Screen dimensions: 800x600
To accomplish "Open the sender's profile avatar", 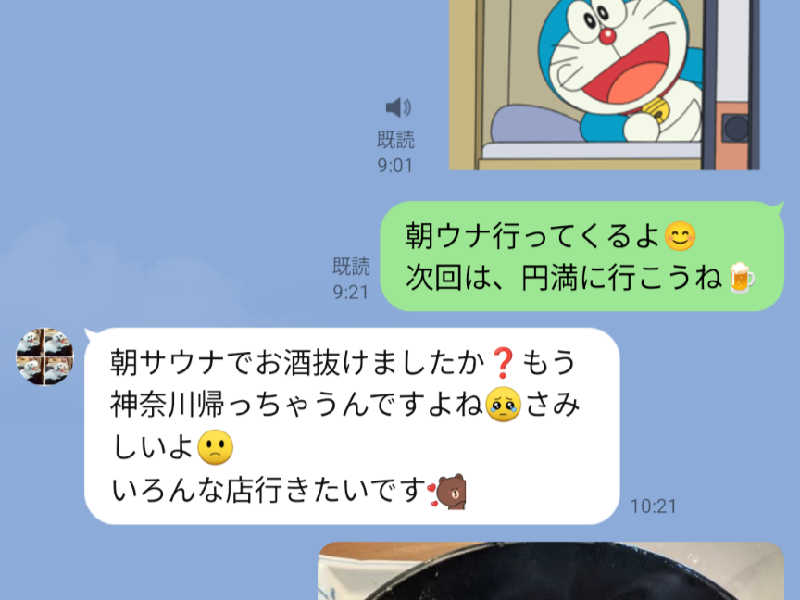I will 45,357.
